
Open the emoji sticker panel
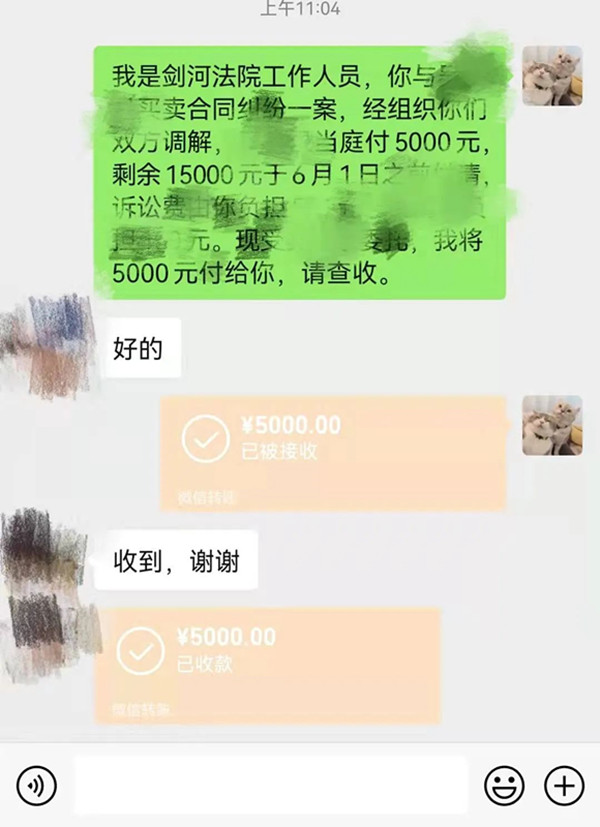504,785
